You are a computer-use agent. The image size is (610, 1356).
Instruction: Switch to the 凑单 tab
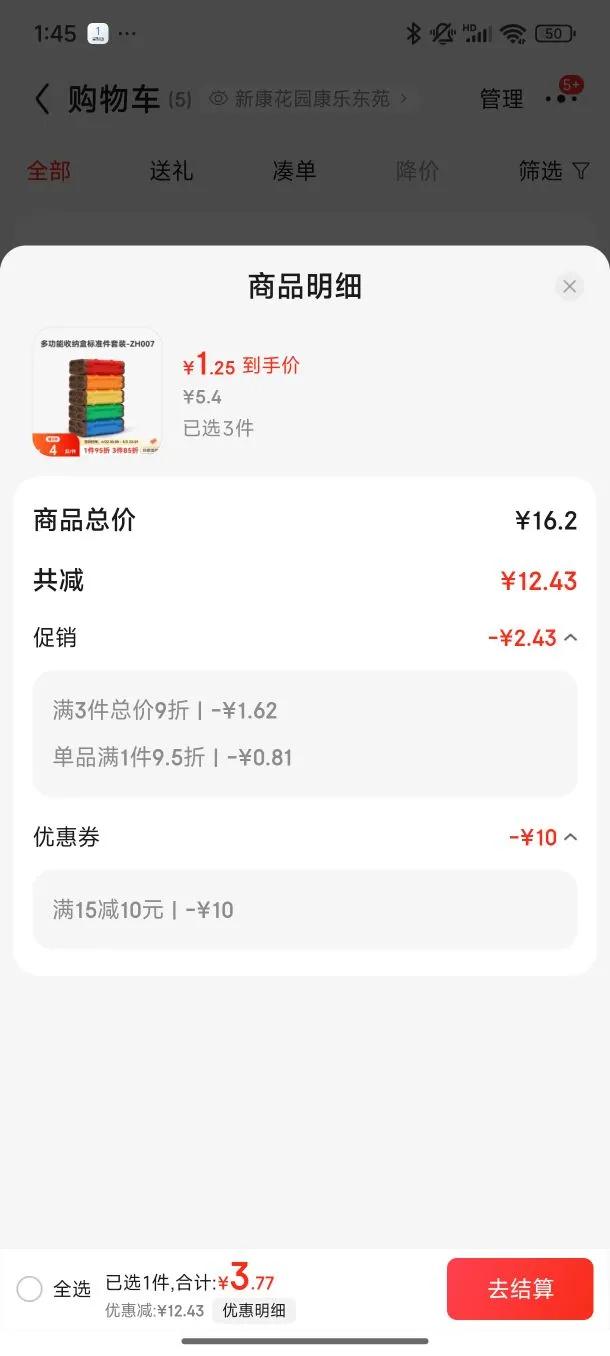pos(294,171)
